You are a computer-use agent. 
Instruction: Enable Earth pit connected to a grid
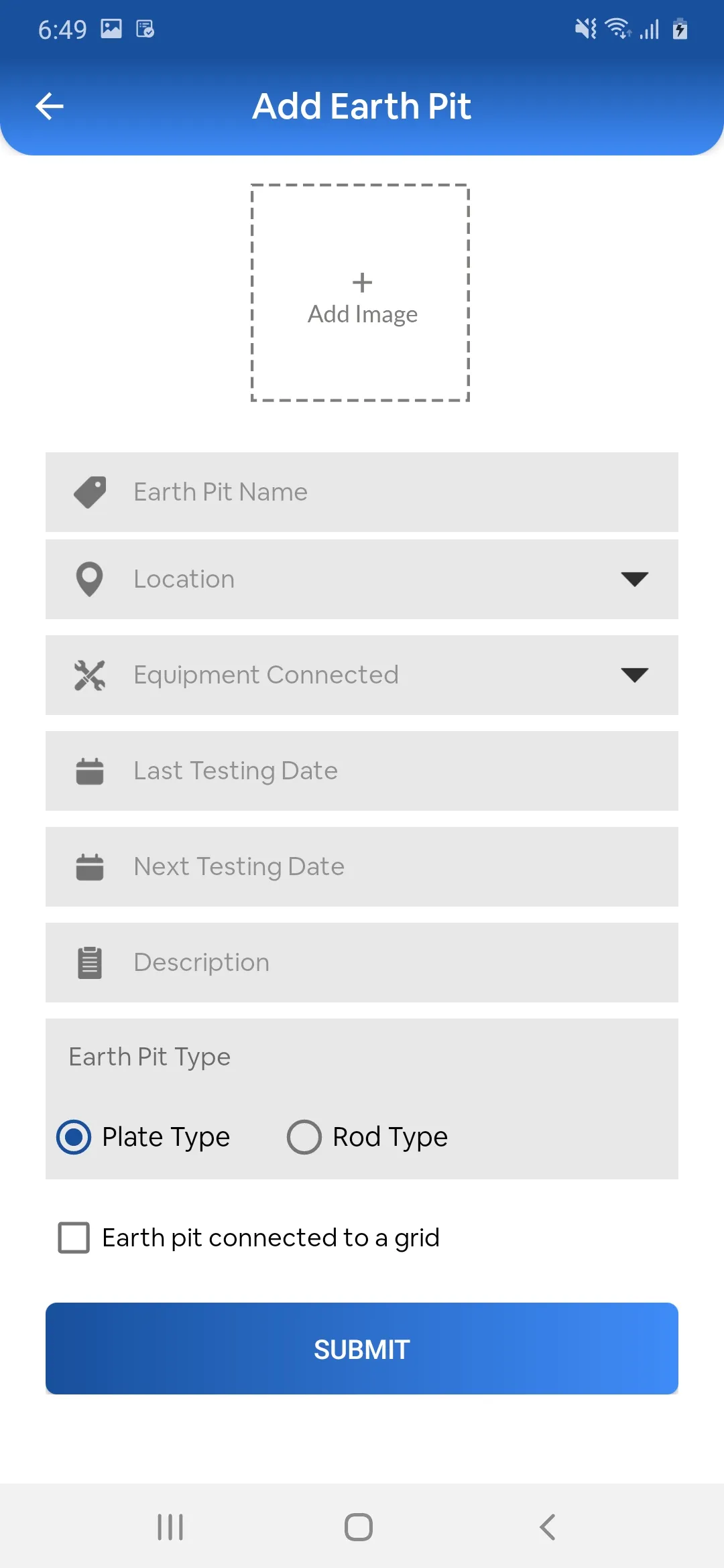coord(74,1237)
